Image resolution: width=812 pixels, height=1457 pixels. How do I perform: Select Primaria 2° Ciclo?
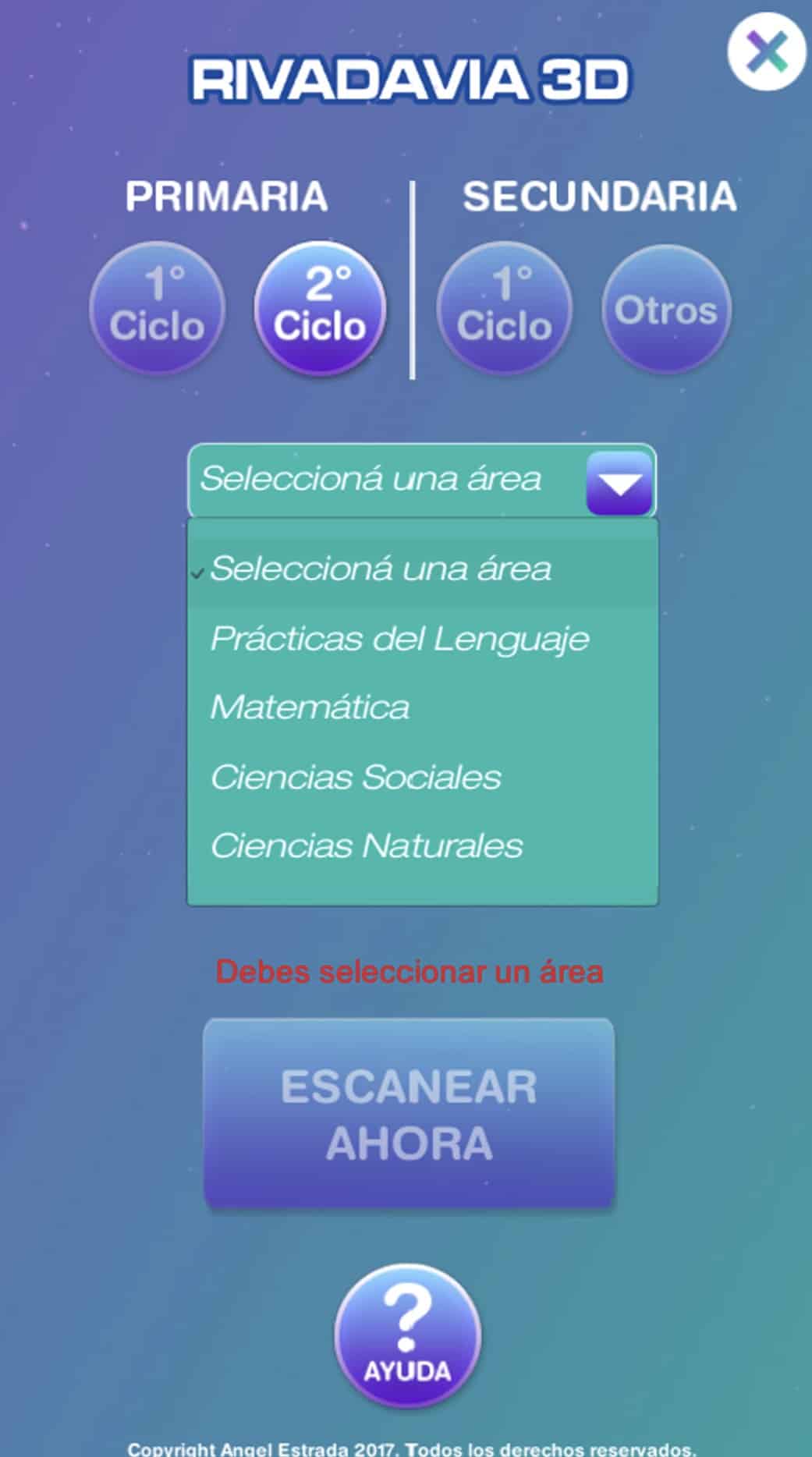click(x=320, y=307)
